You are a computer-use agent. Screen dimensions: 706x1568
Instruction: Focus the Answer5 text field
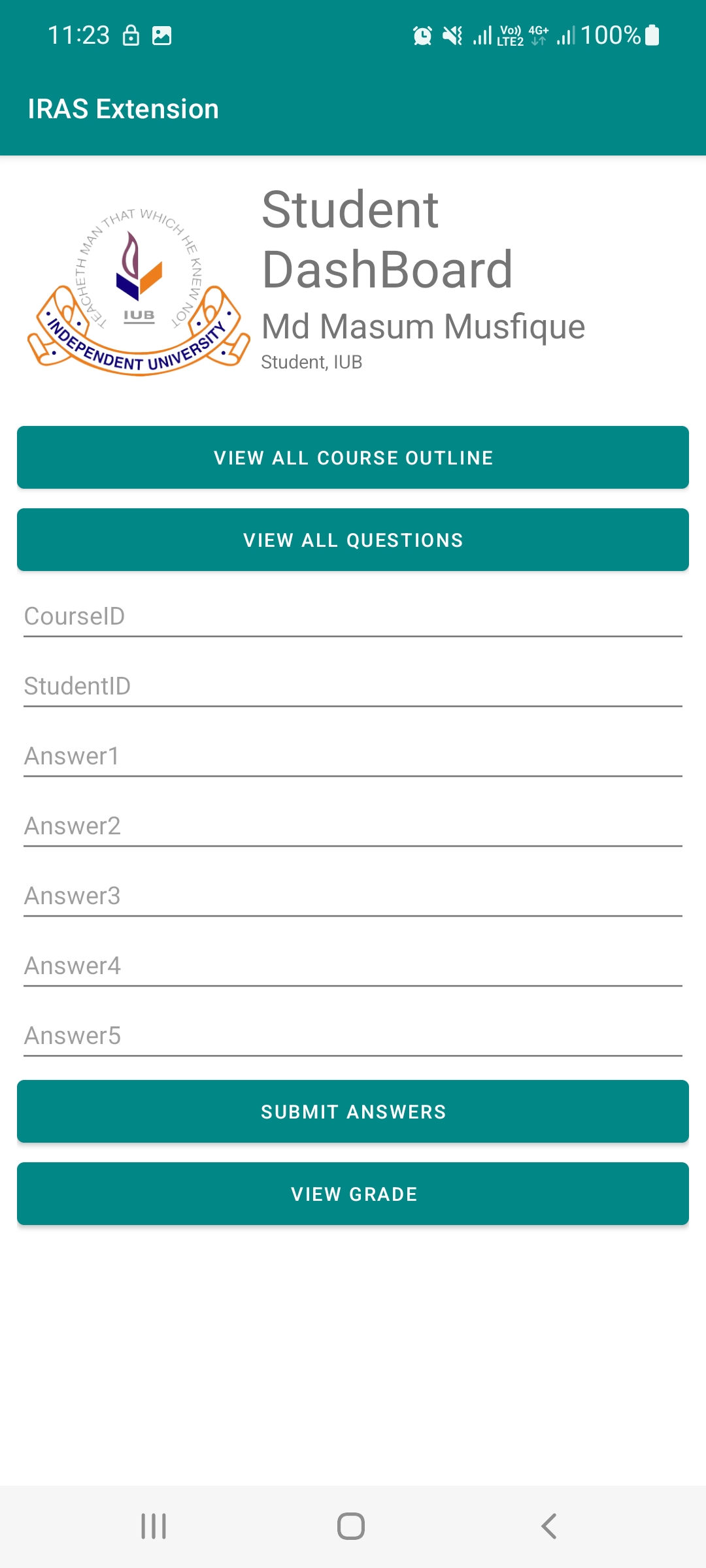pos(352,1036)
